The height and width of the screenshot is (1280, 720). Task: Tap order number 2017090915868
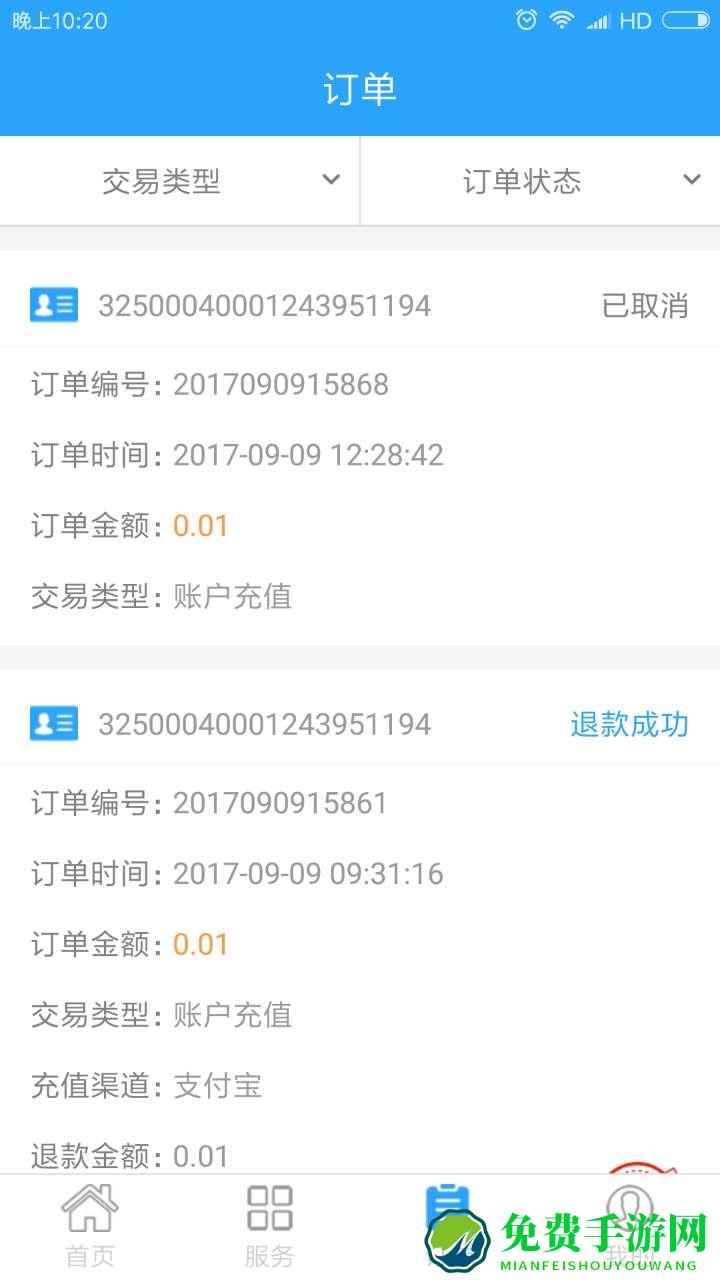(x=283, y=384)
